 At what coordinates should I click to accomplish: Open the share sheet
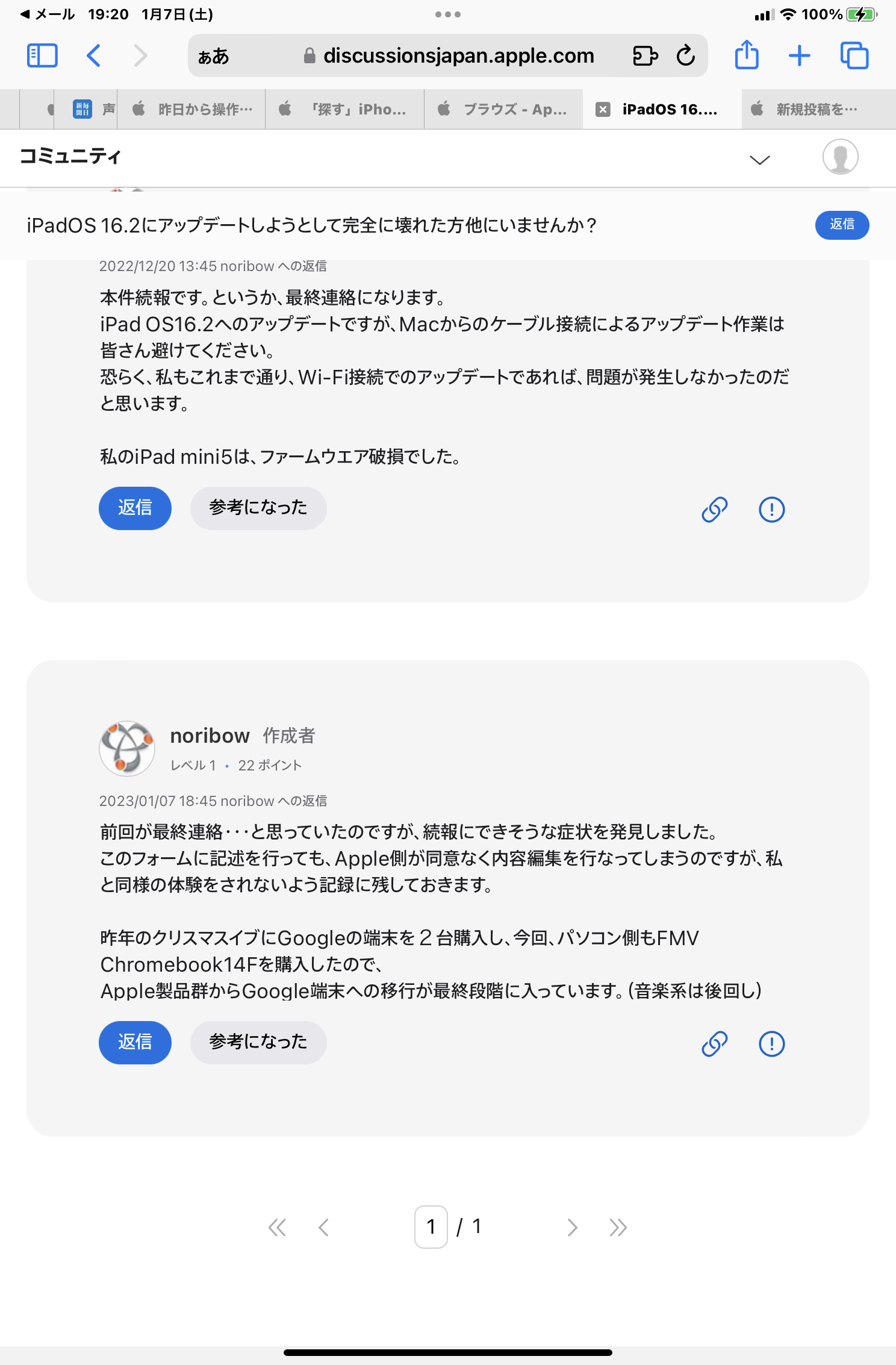tap(747, 56)
